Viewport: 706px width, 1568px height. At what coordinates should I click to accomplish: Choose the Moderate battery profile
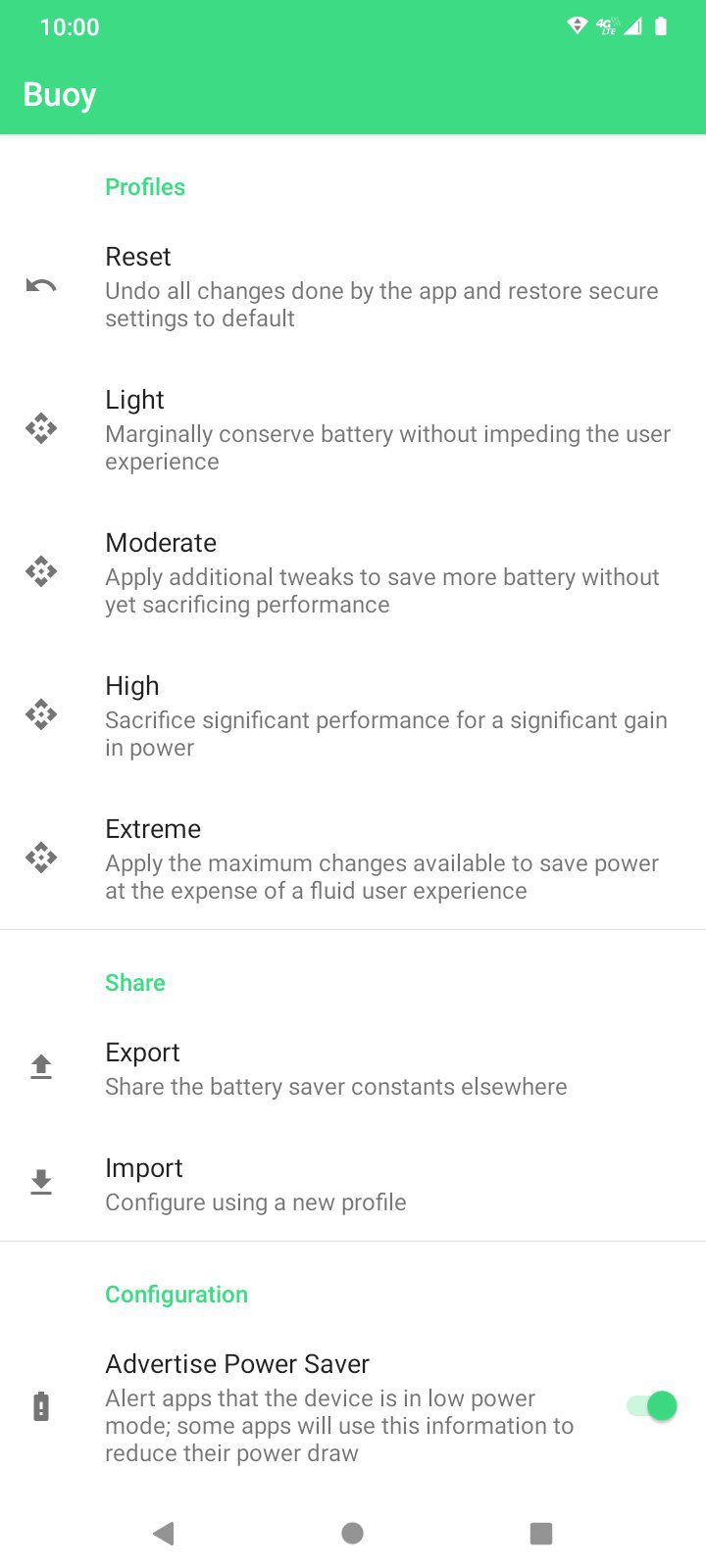coord(353,572)
